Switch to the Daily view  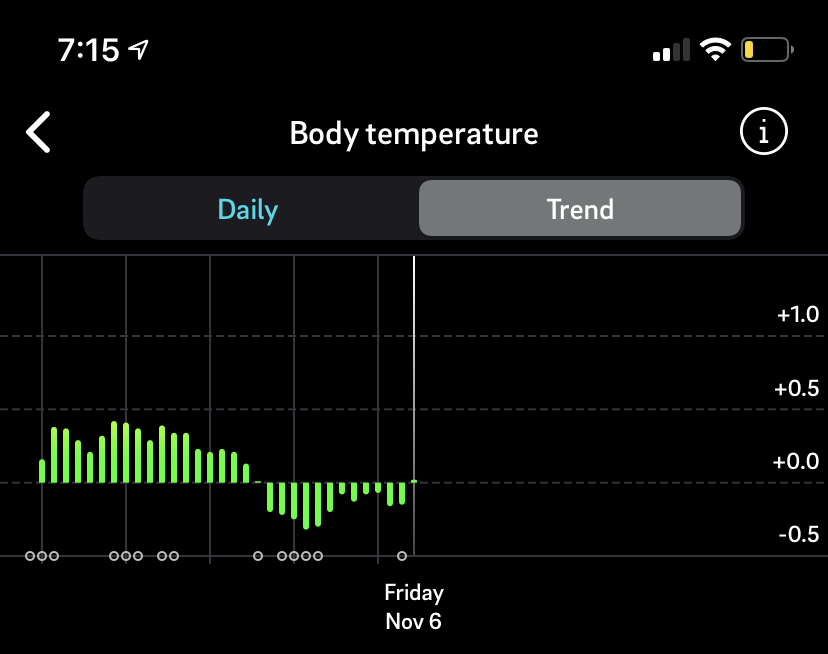coord(248,209)
